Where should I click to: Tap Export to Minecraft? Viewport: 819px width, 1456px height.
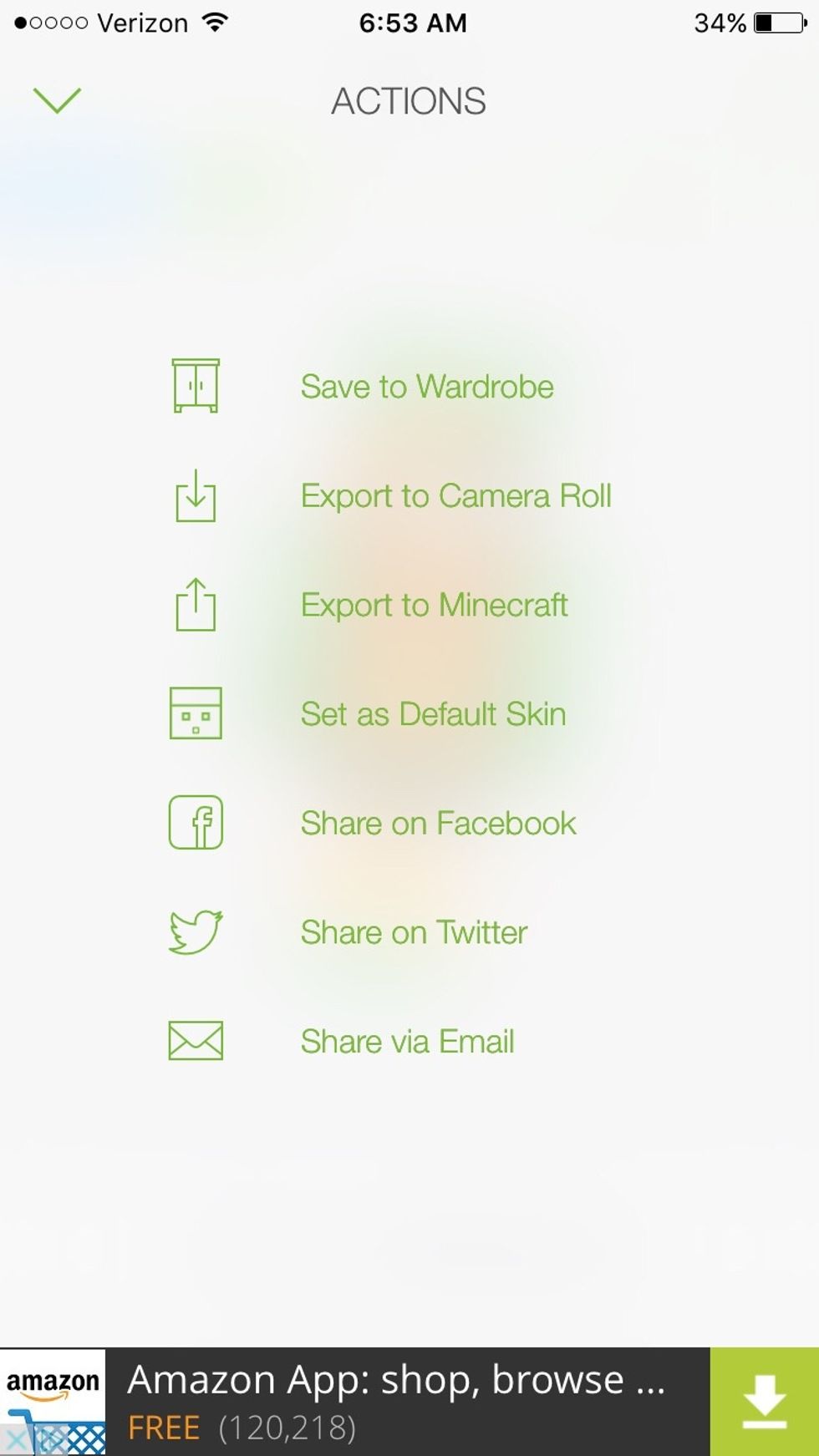435,605
